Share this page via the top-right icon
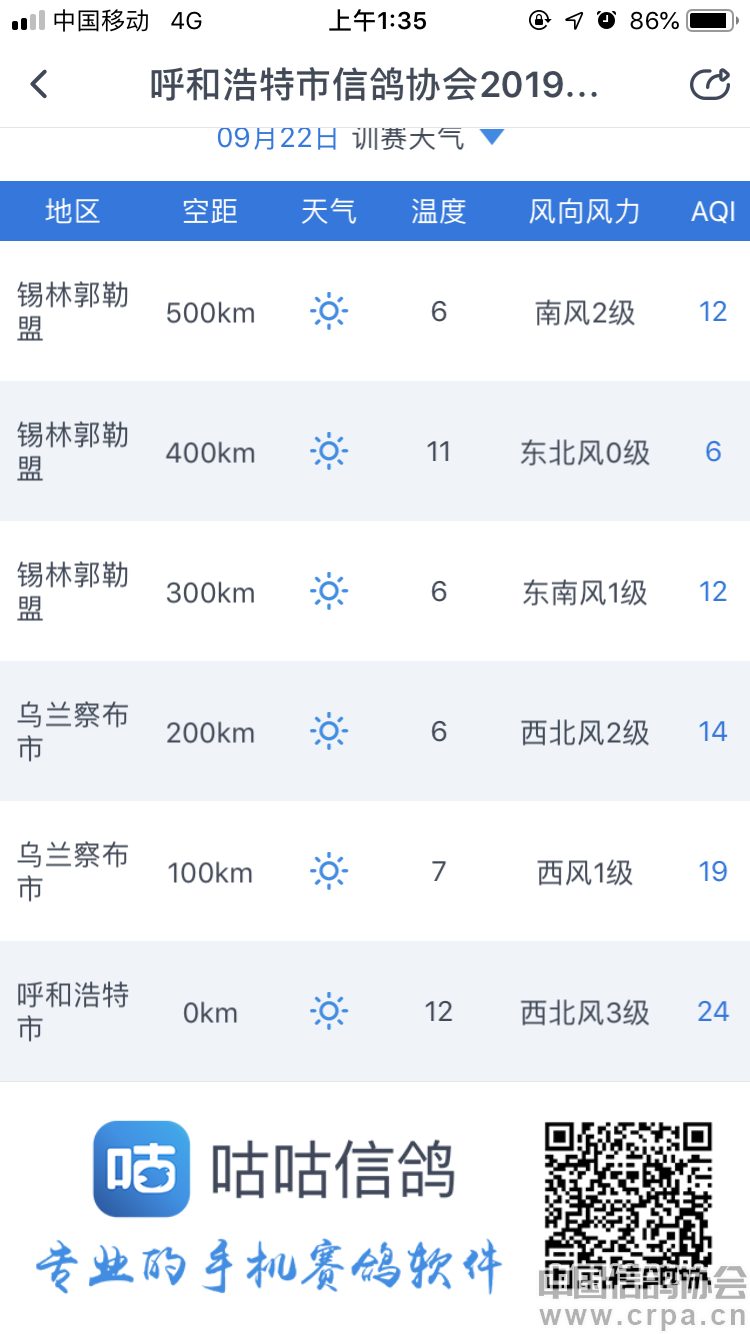 [x=710, y=85]
